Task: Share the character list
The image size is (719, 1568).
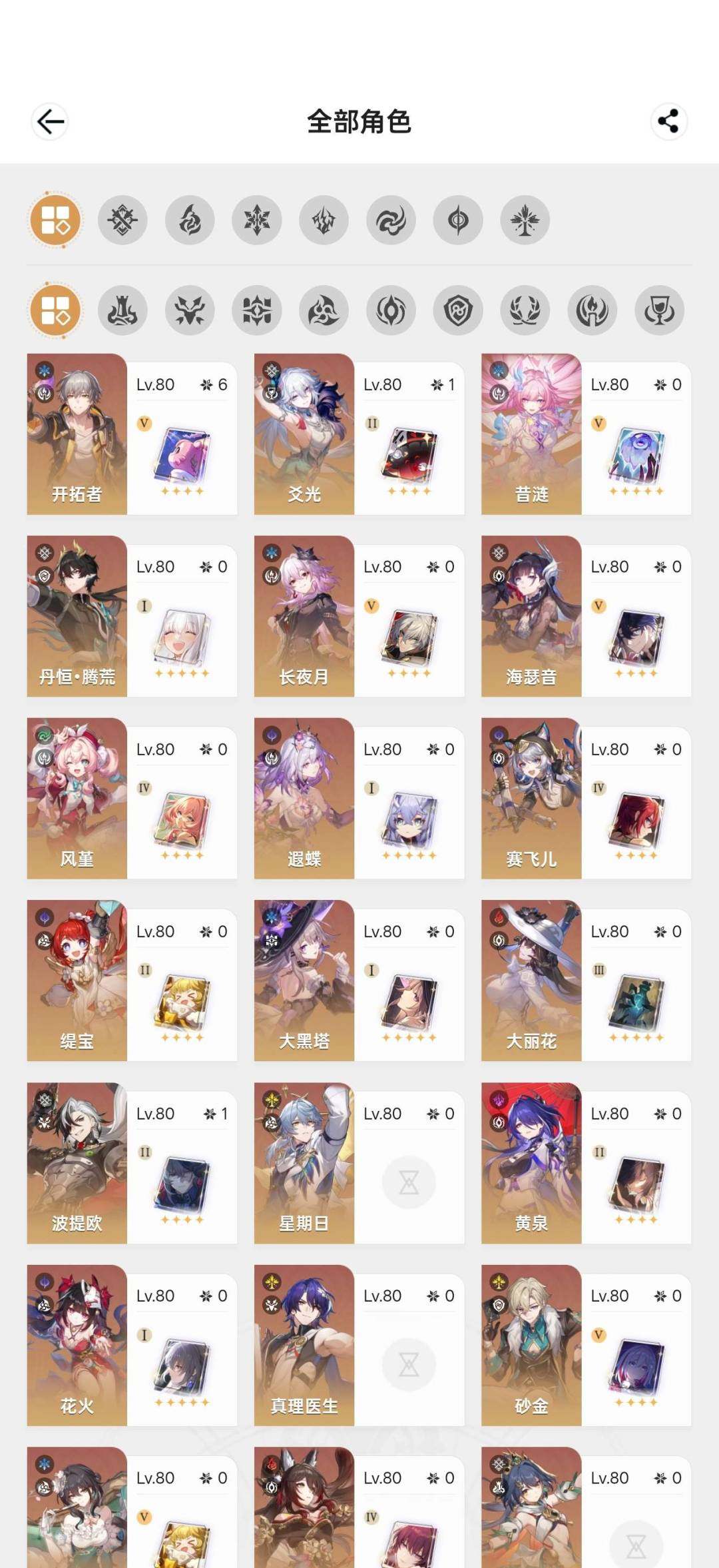Action: click(668, 121)
